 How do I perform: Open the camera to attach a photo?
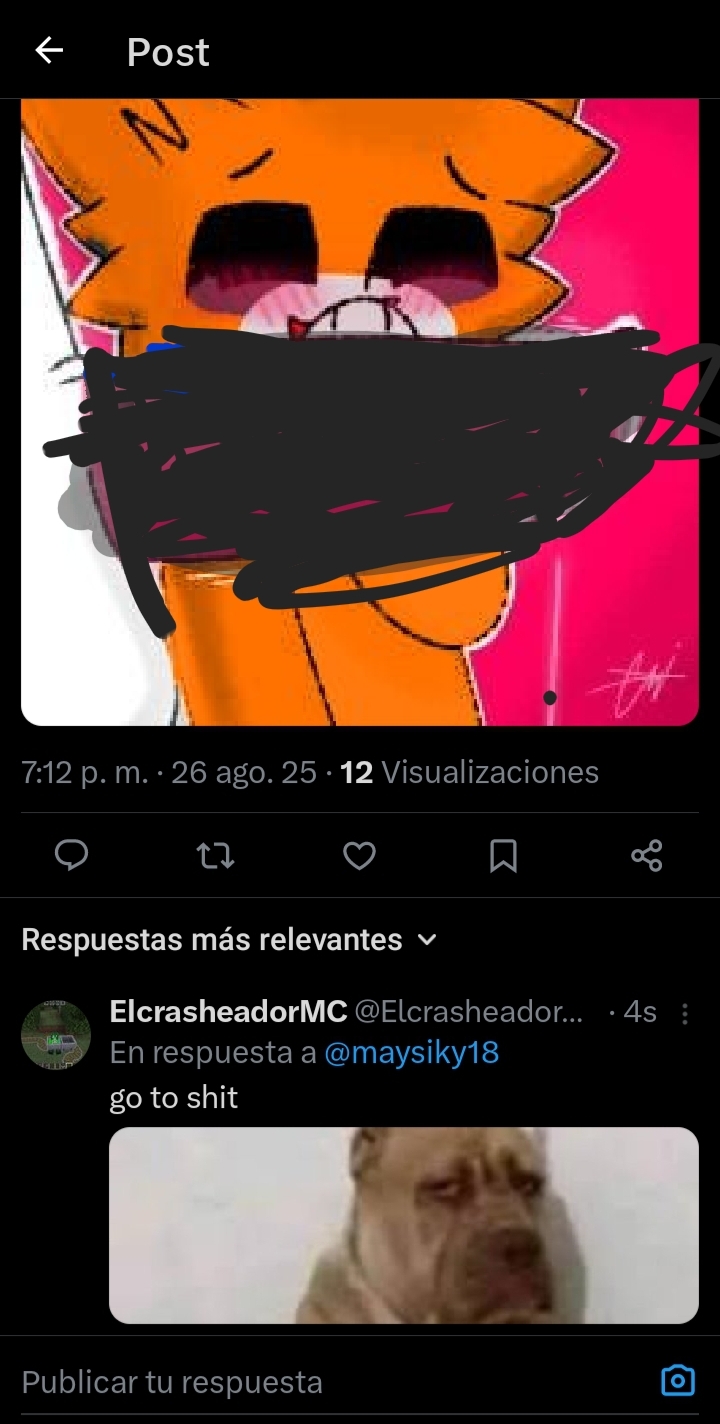678,1381
